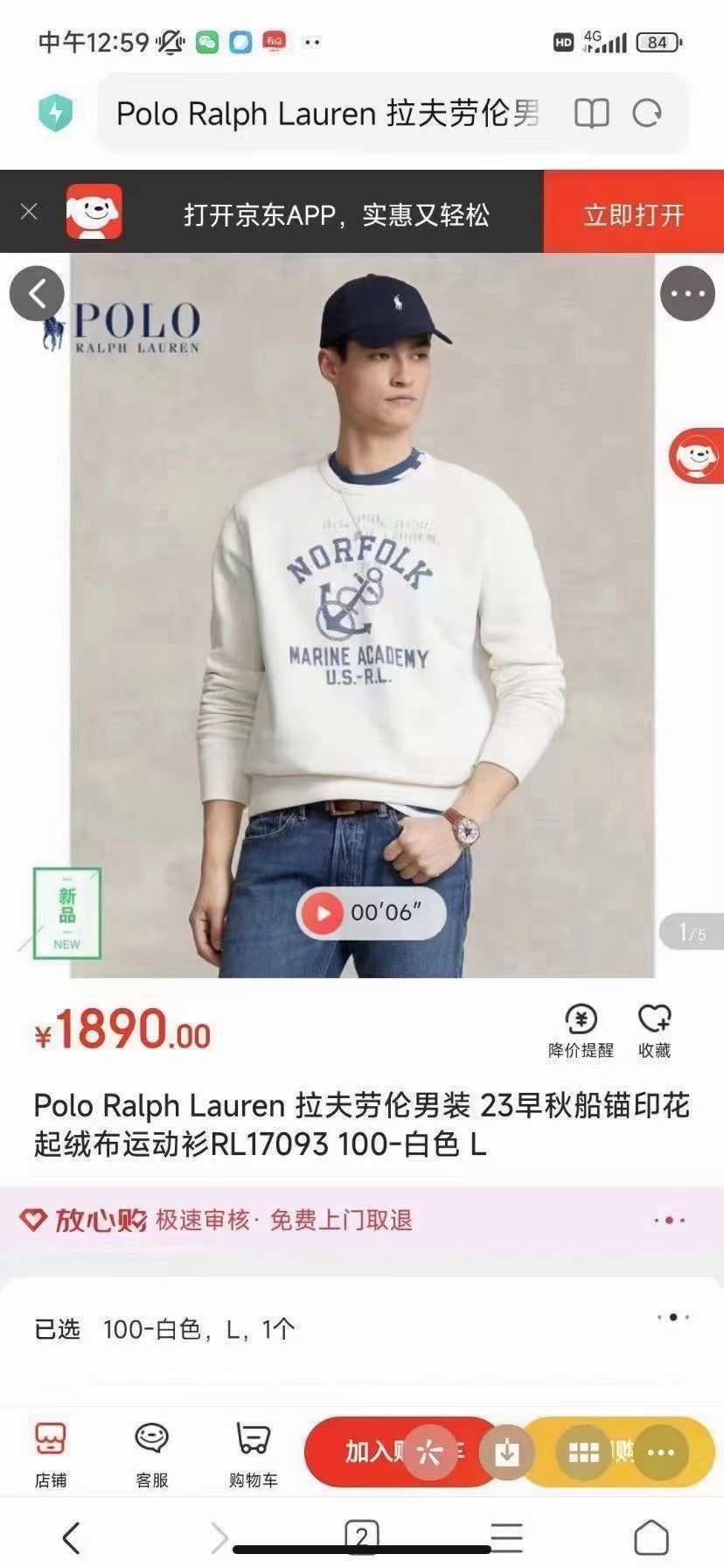Open the three-dot more menu on image
Screen dimensions: 724x1568
[687, 294]
